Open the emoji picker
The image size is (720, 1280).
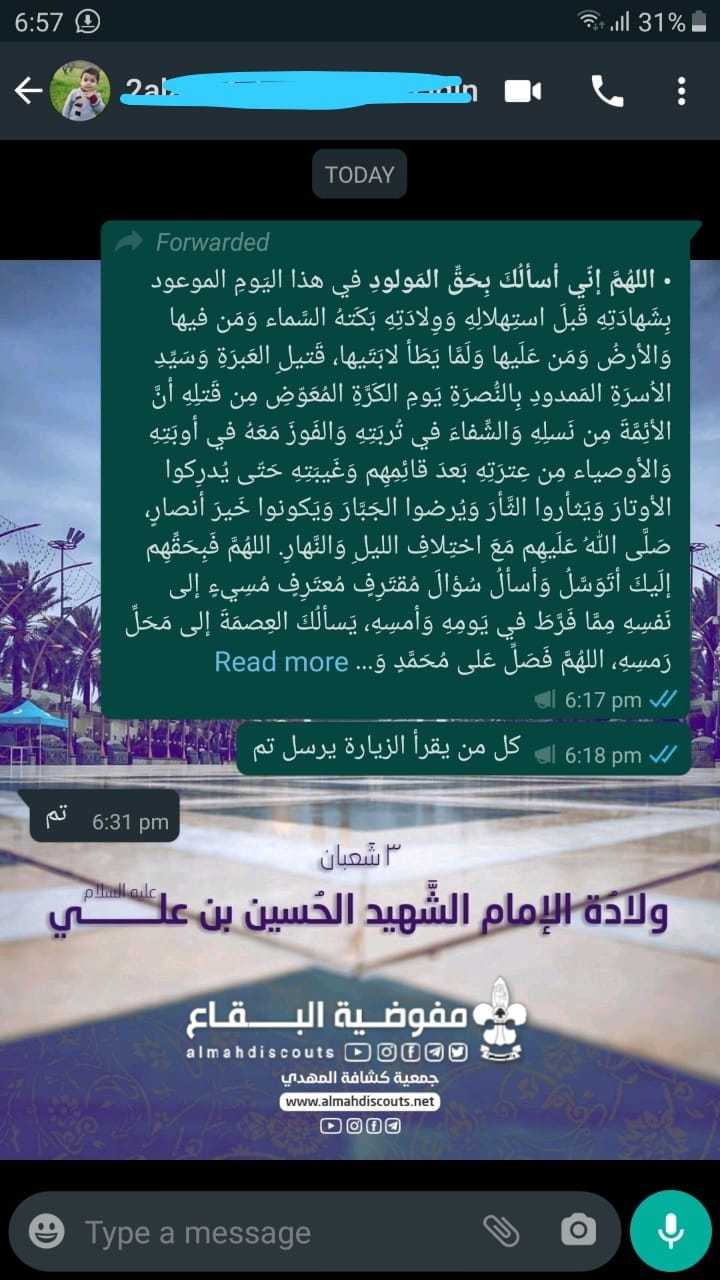point(46,1232)
